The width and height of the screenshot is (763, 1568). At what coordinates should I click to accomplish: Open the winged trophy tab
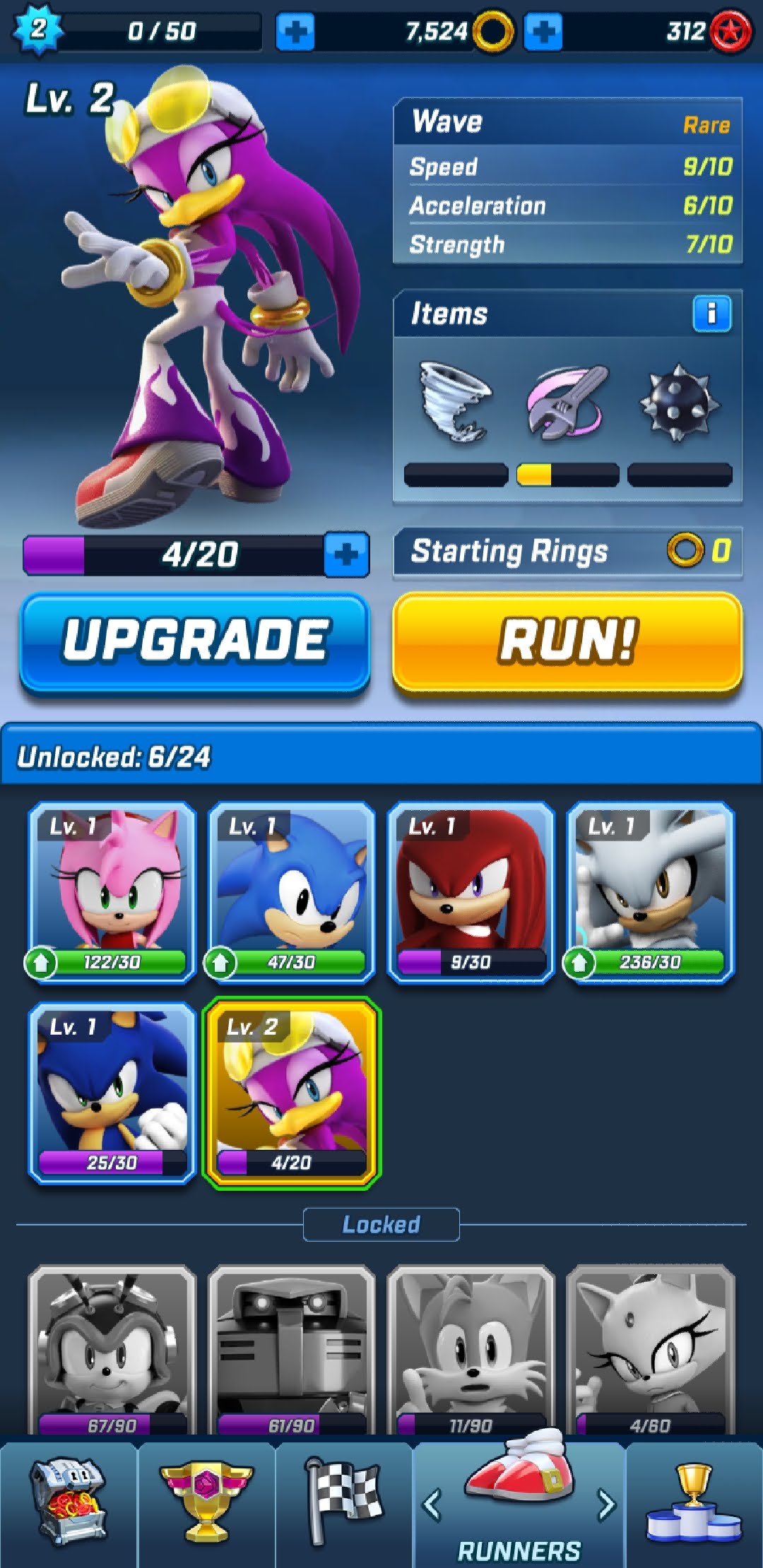206,1504
